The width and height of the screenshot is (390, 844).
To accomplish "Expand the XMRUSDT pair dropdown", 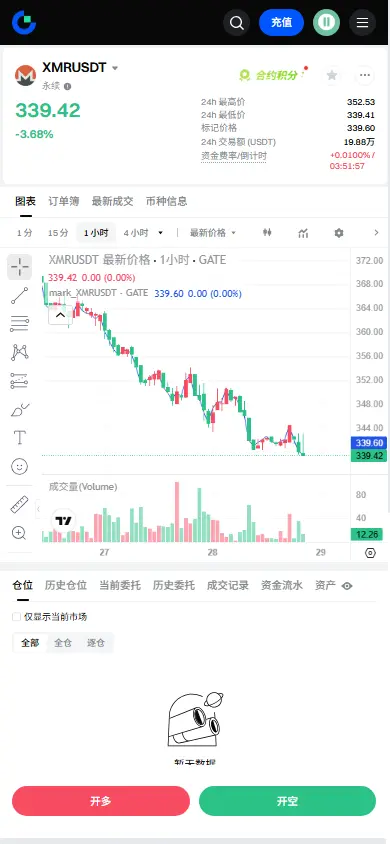I will coord(115,68).
